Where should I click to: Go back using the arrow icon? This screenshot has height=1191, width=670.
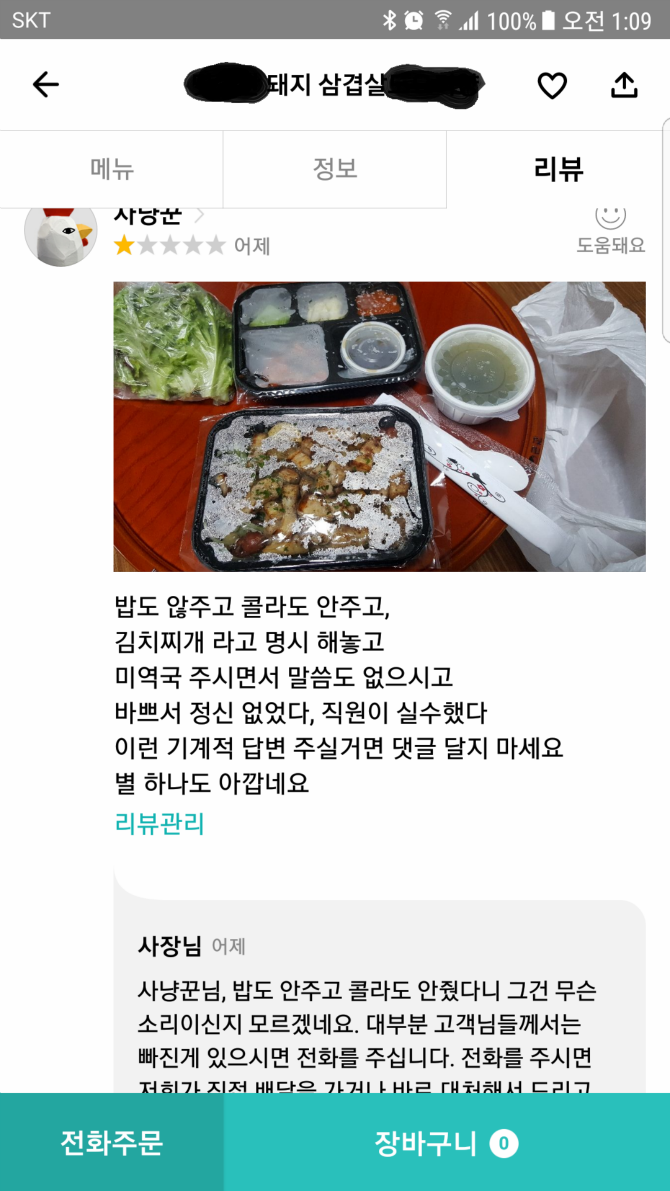(x=46, y=85)
